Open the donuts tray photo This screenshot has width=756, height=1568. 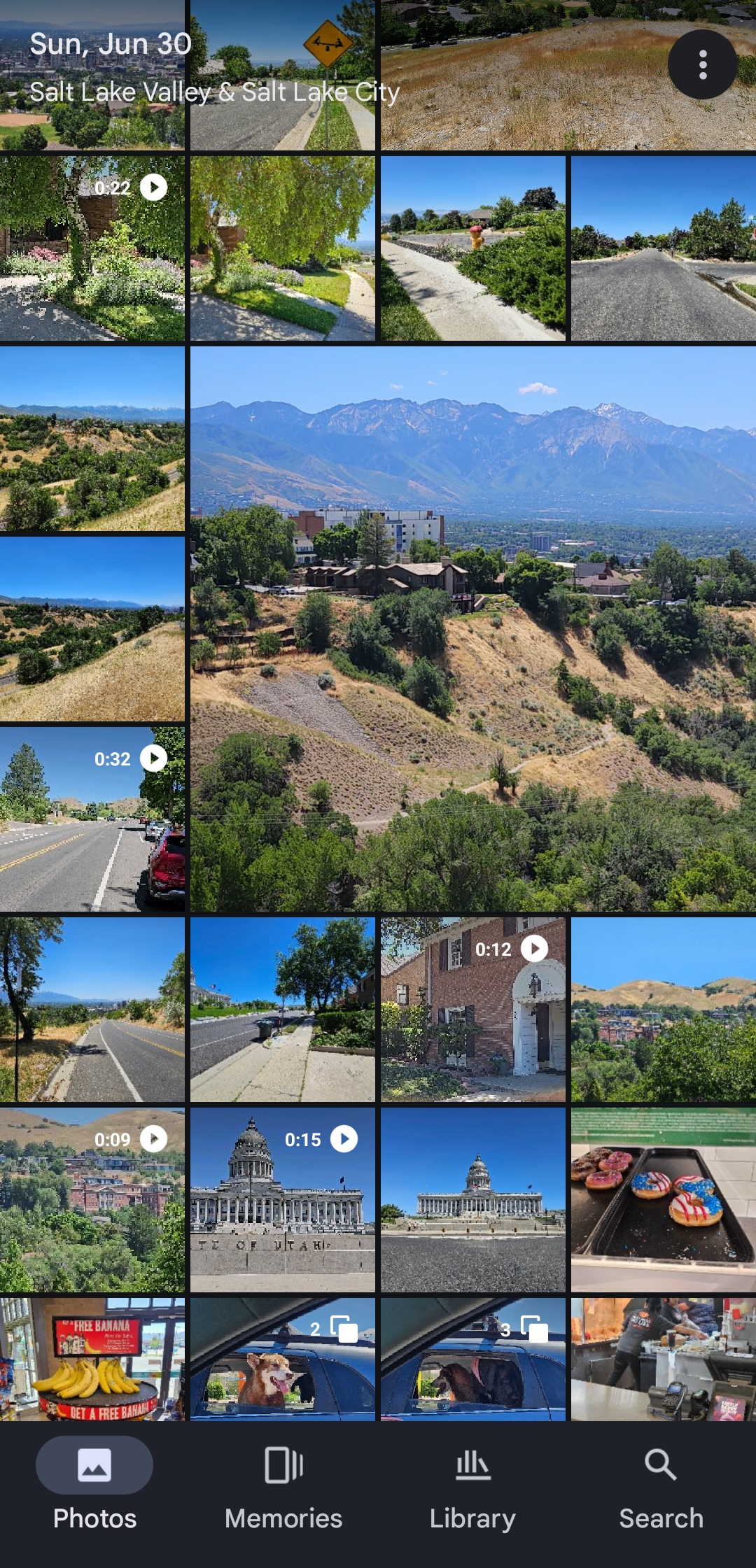click(663, 1200)
